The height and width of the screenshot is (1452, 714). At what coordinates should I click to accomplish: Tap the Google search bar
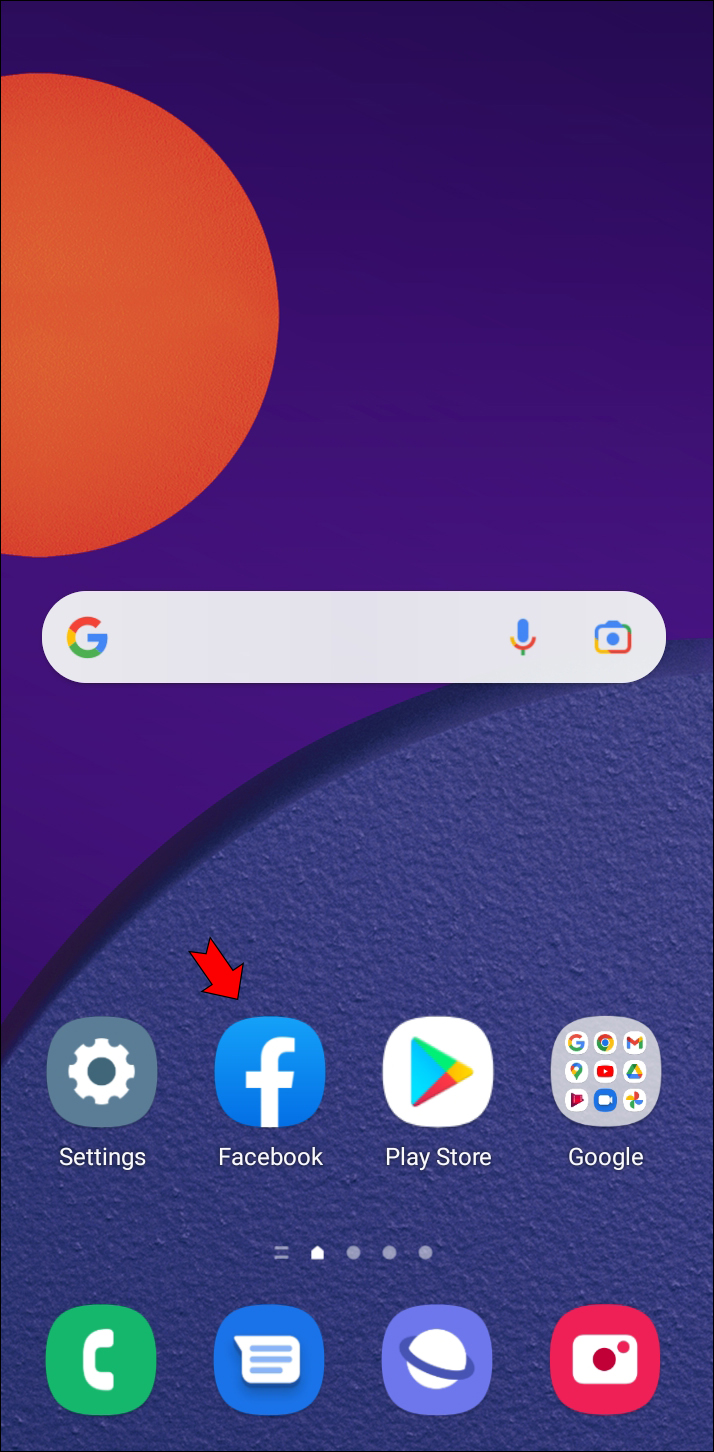300,637
